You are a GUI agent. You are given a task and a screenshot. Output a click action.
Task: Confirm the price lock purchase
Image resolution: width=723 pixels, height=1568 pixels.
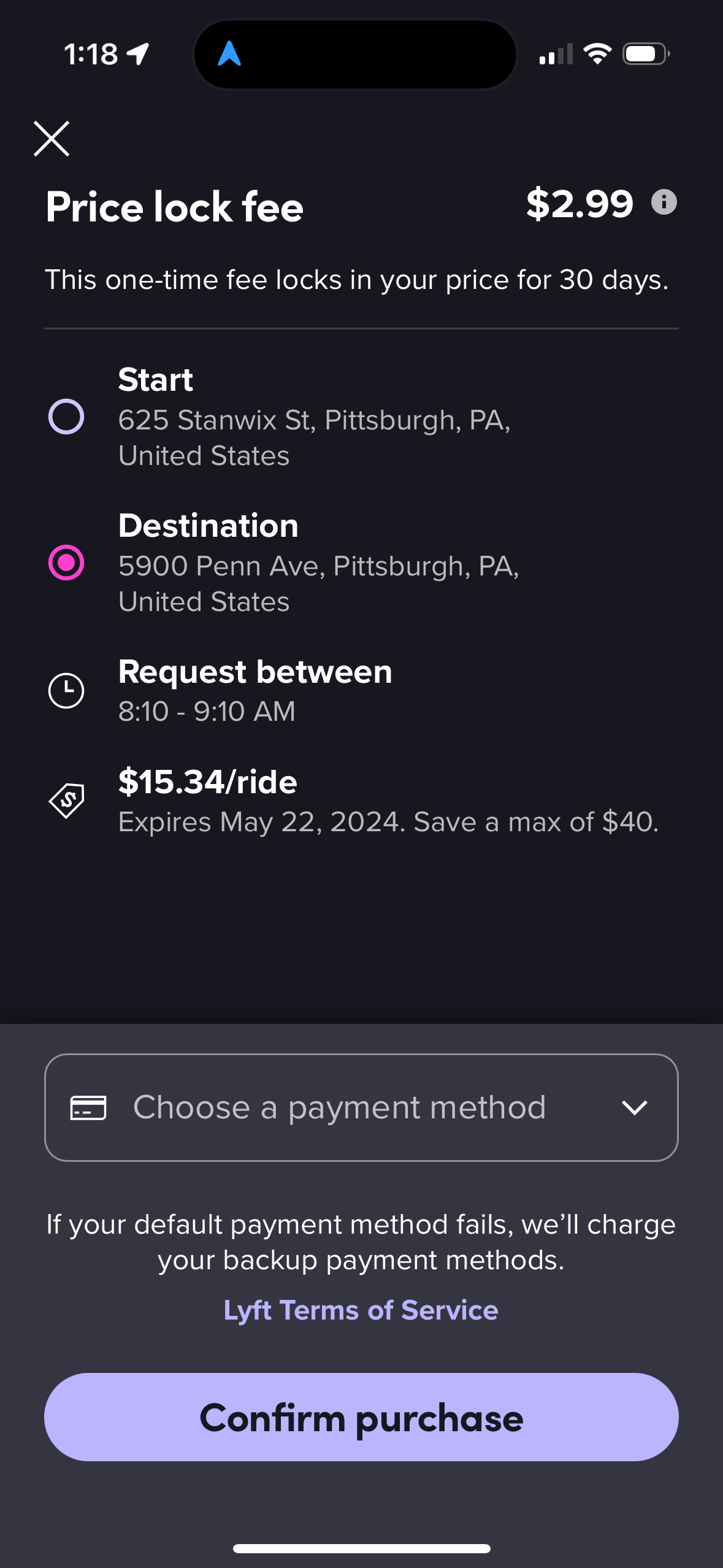[361, 1417]
